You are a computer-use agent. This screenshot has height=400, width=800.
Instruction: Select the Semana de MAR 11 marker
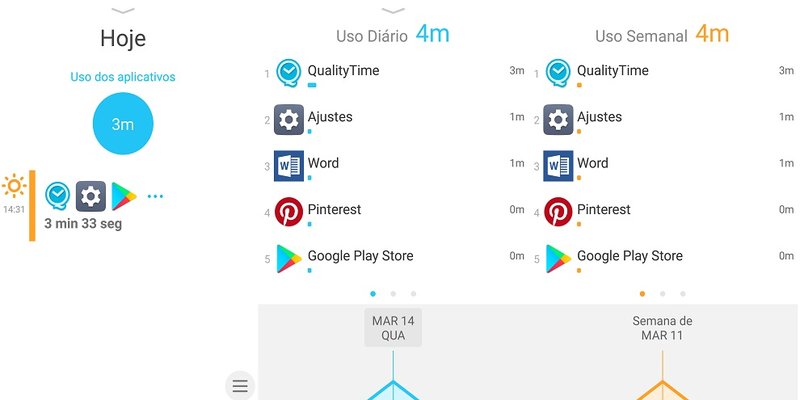coord(662,328)
